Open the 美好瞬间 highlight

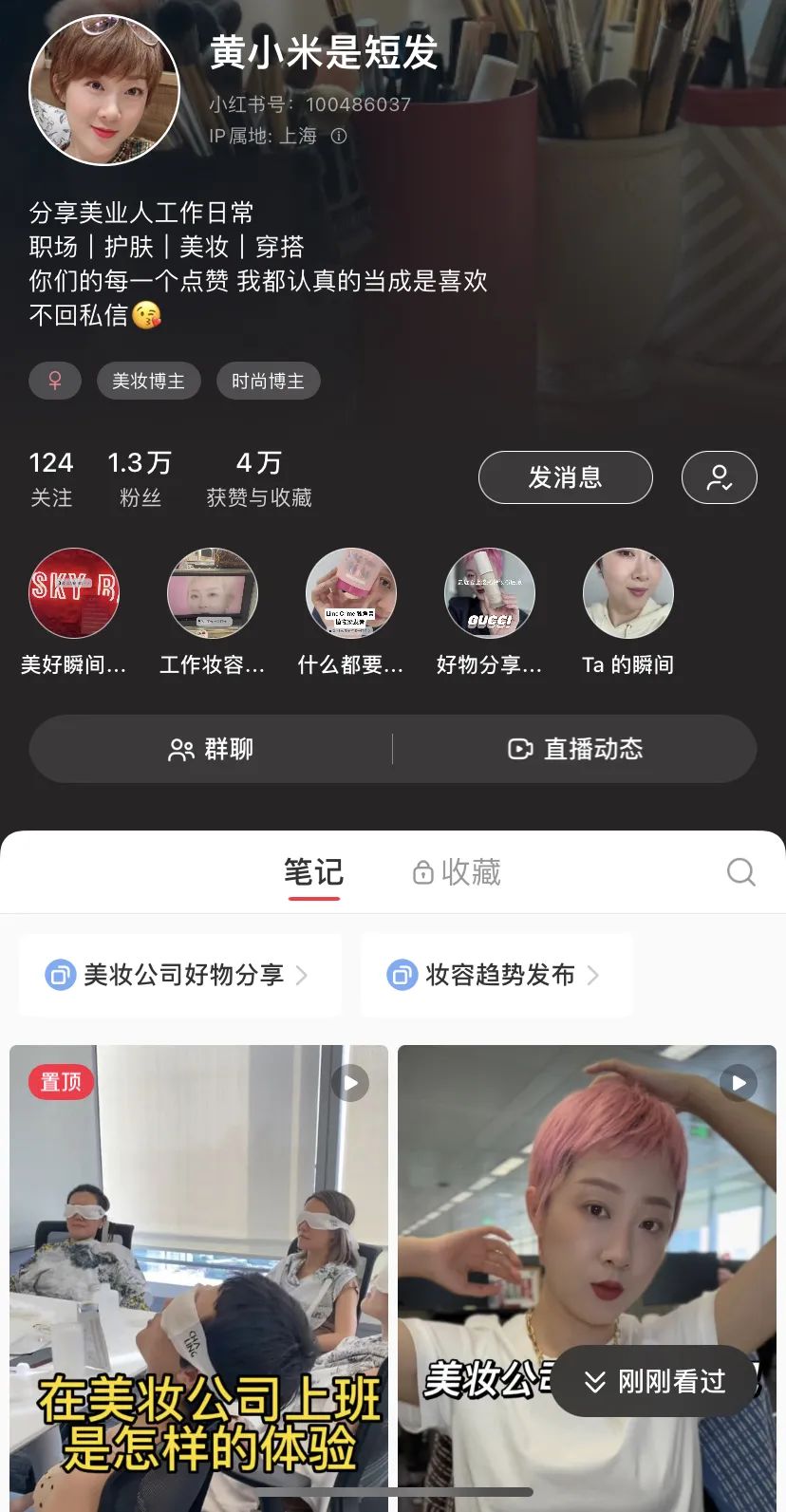(74, 593)
